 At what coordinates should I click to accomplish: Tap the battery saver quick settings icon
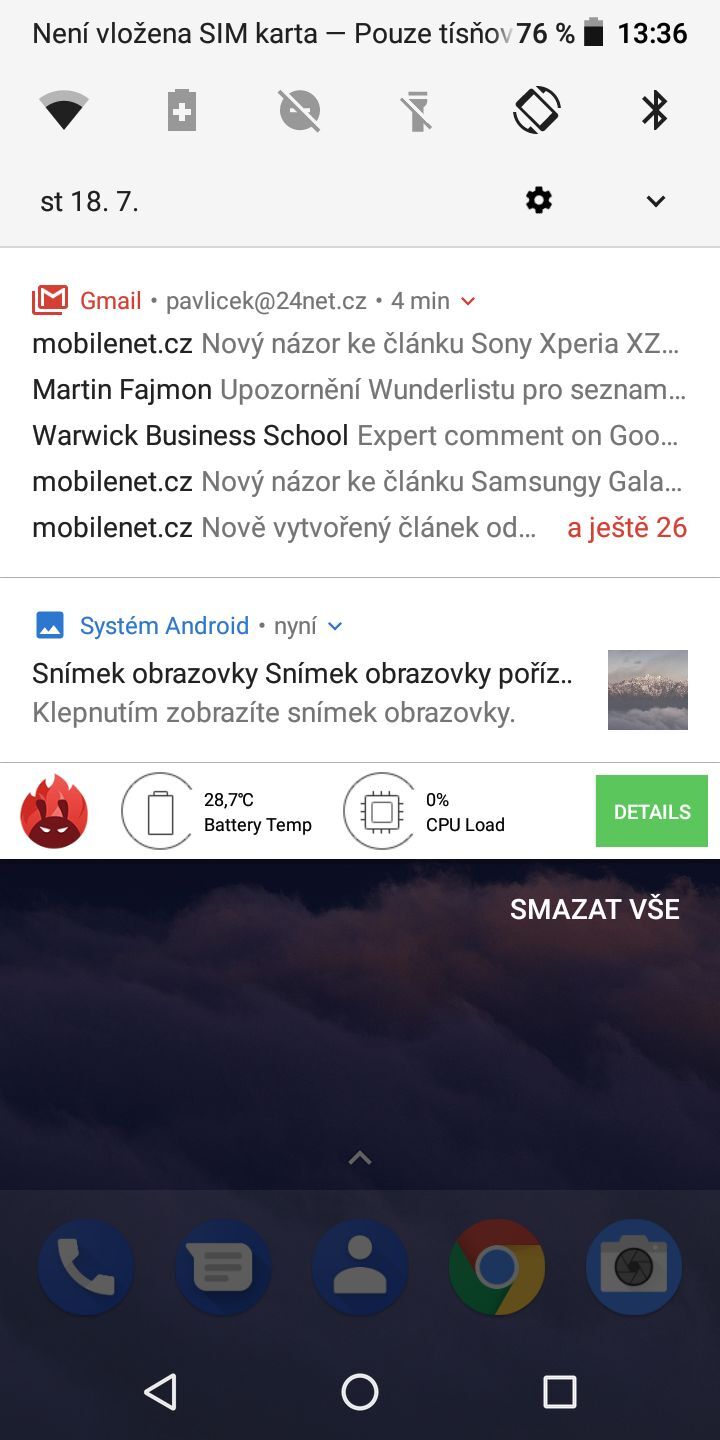pos(180,111)
